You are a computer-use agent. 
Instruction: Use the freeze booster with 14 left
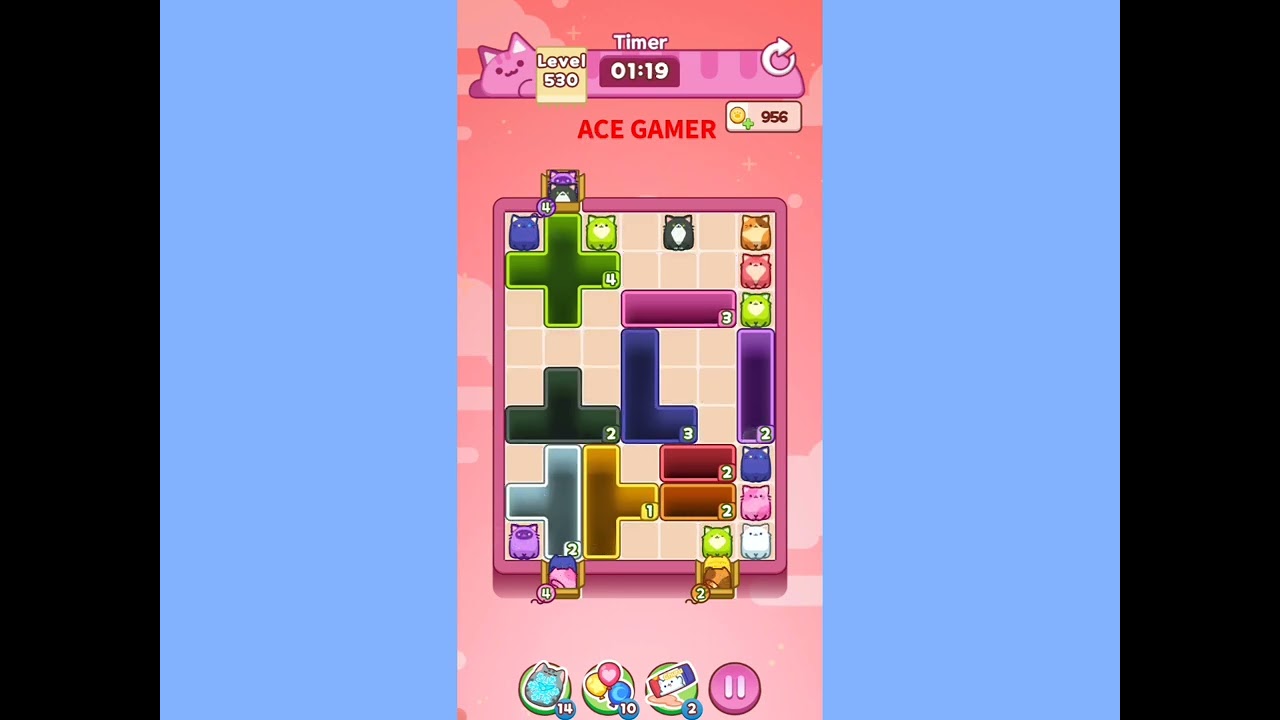click(545, 687)
